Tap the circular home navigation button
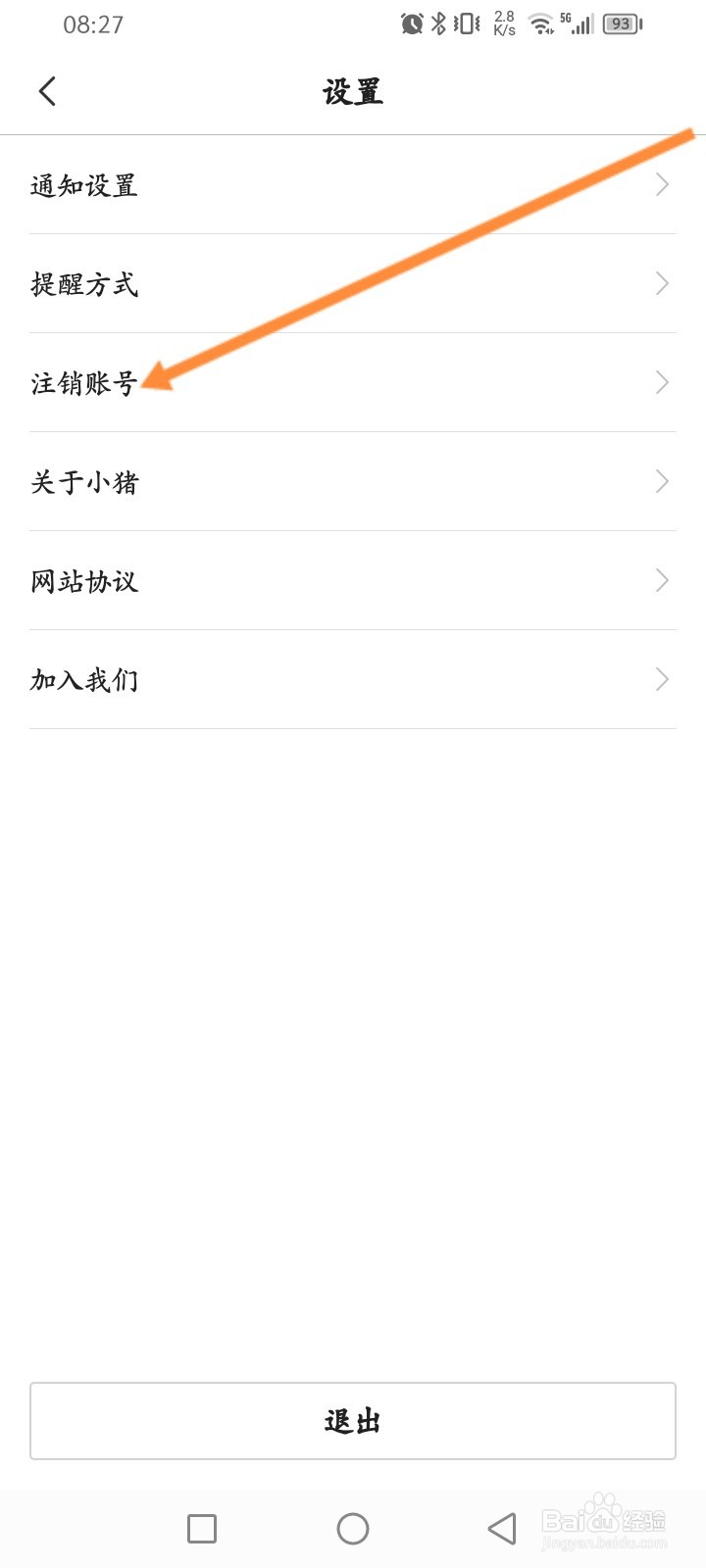Viewport: 706px width, 1568px height. 353,1527
